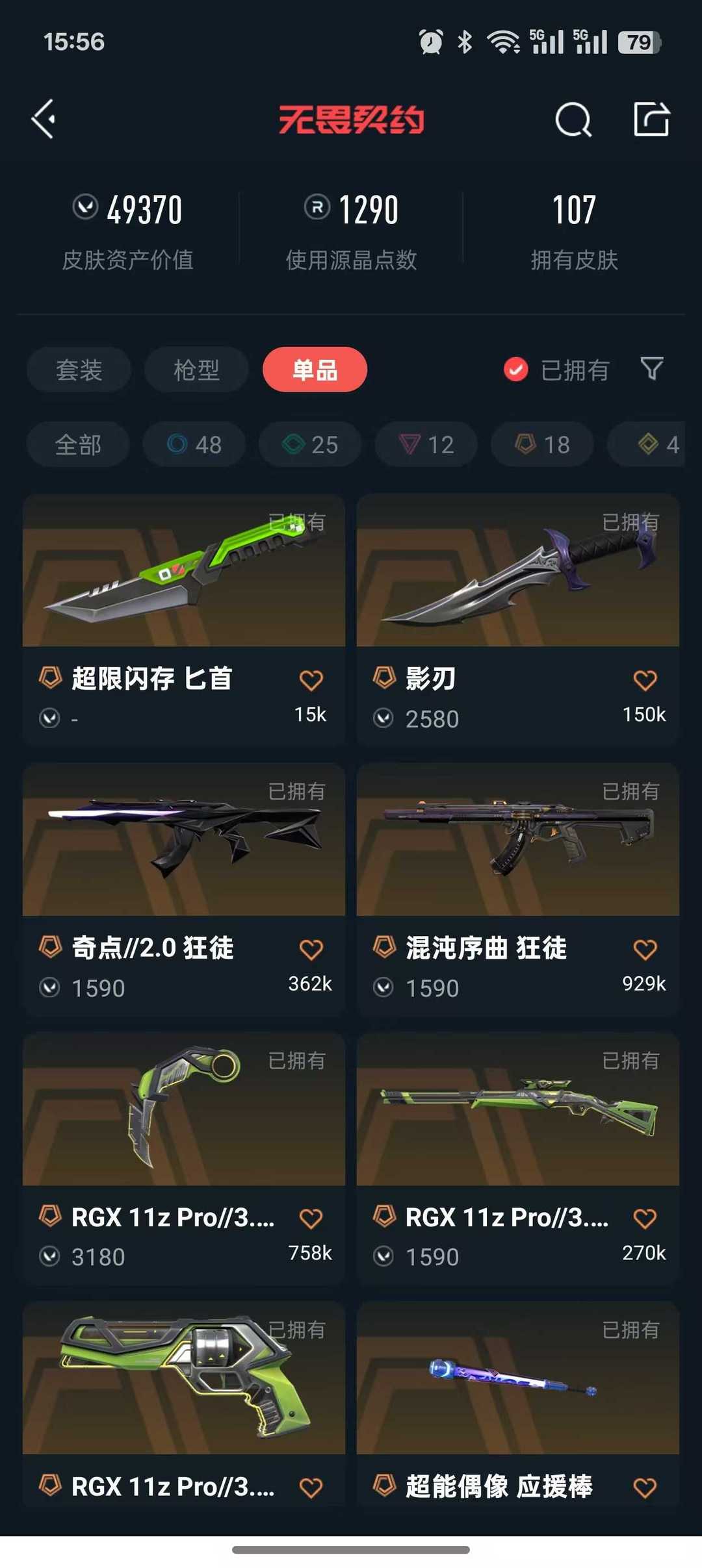Select the green rarity filter showing 25
This screenshot has width=702, height=1568.
tap(309, 444)
